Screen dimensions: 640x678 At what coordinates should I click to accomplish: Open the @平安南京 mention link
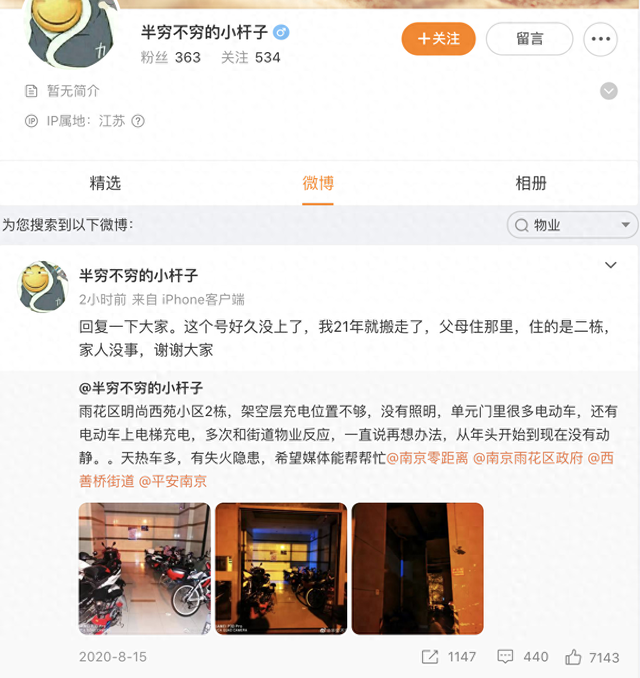(173, 481)
